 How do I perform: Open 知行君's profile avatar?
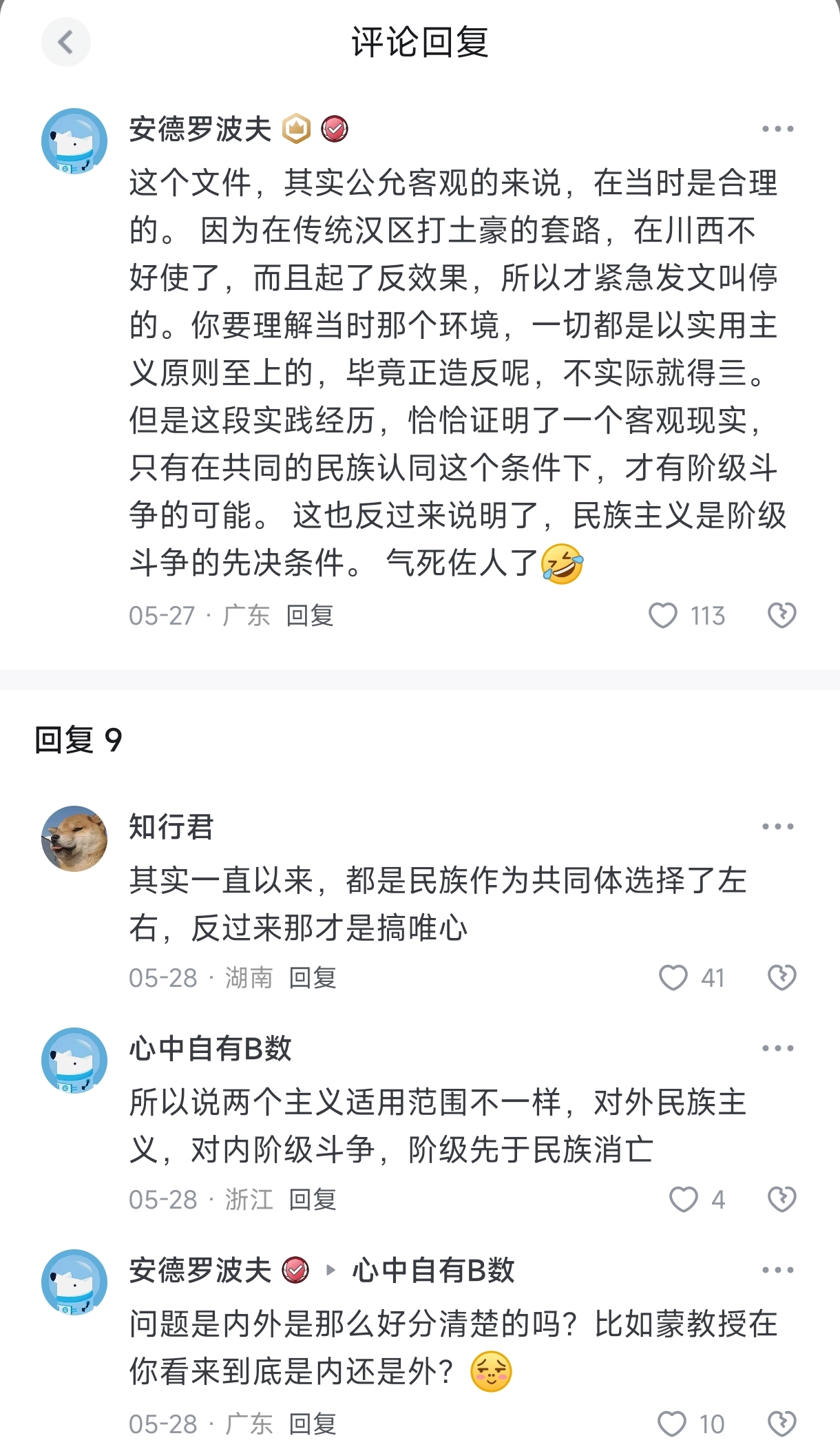coord(74,839)
